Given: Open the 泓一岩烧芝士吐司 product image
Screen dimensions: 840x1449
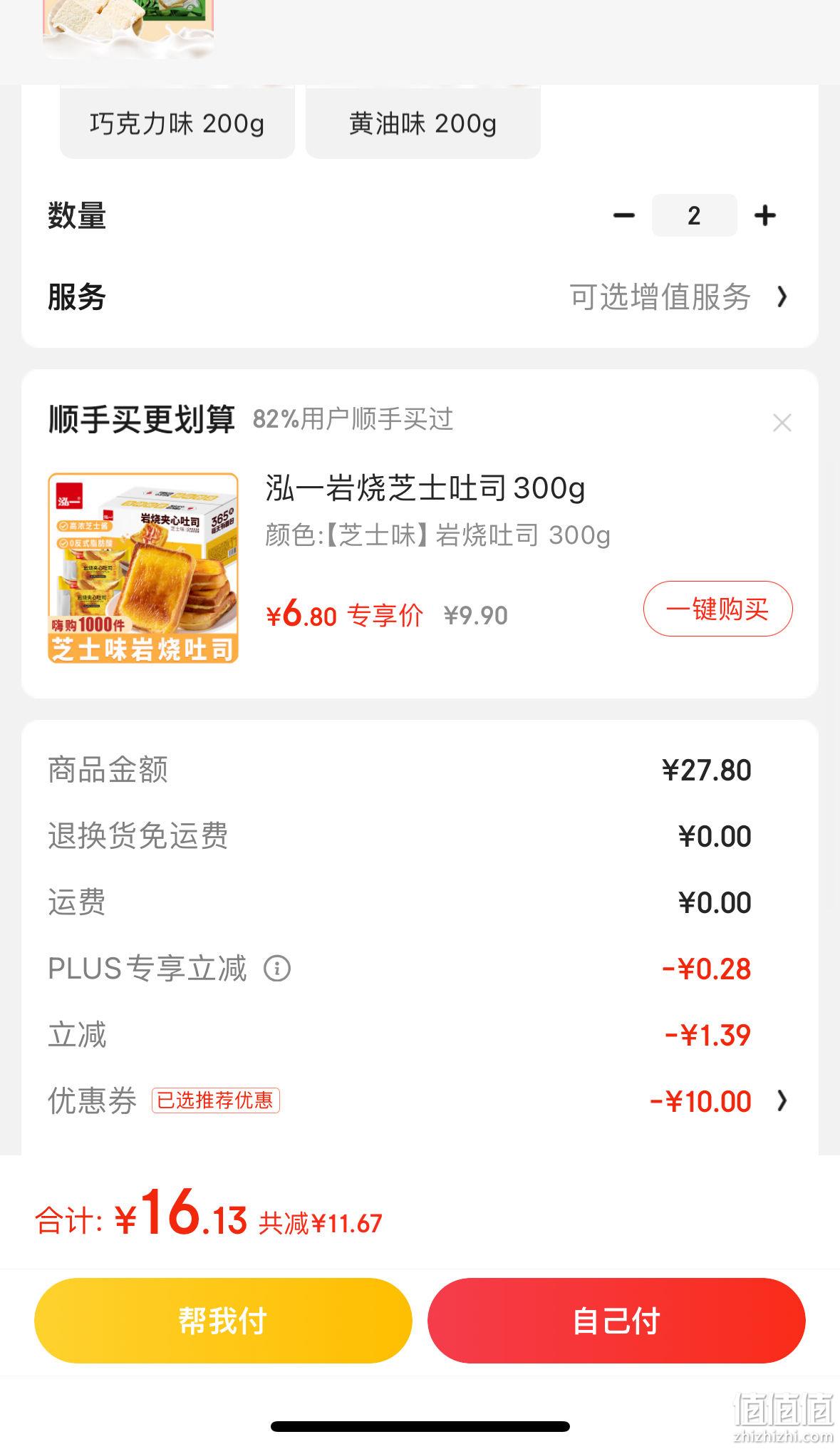Looking at the screenshot, I should 143,568.
